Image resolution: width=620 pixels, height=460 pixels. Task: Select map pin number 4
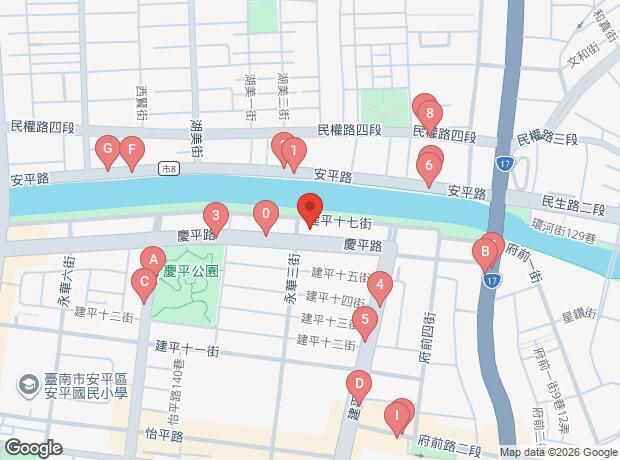[x=379, y=286]
